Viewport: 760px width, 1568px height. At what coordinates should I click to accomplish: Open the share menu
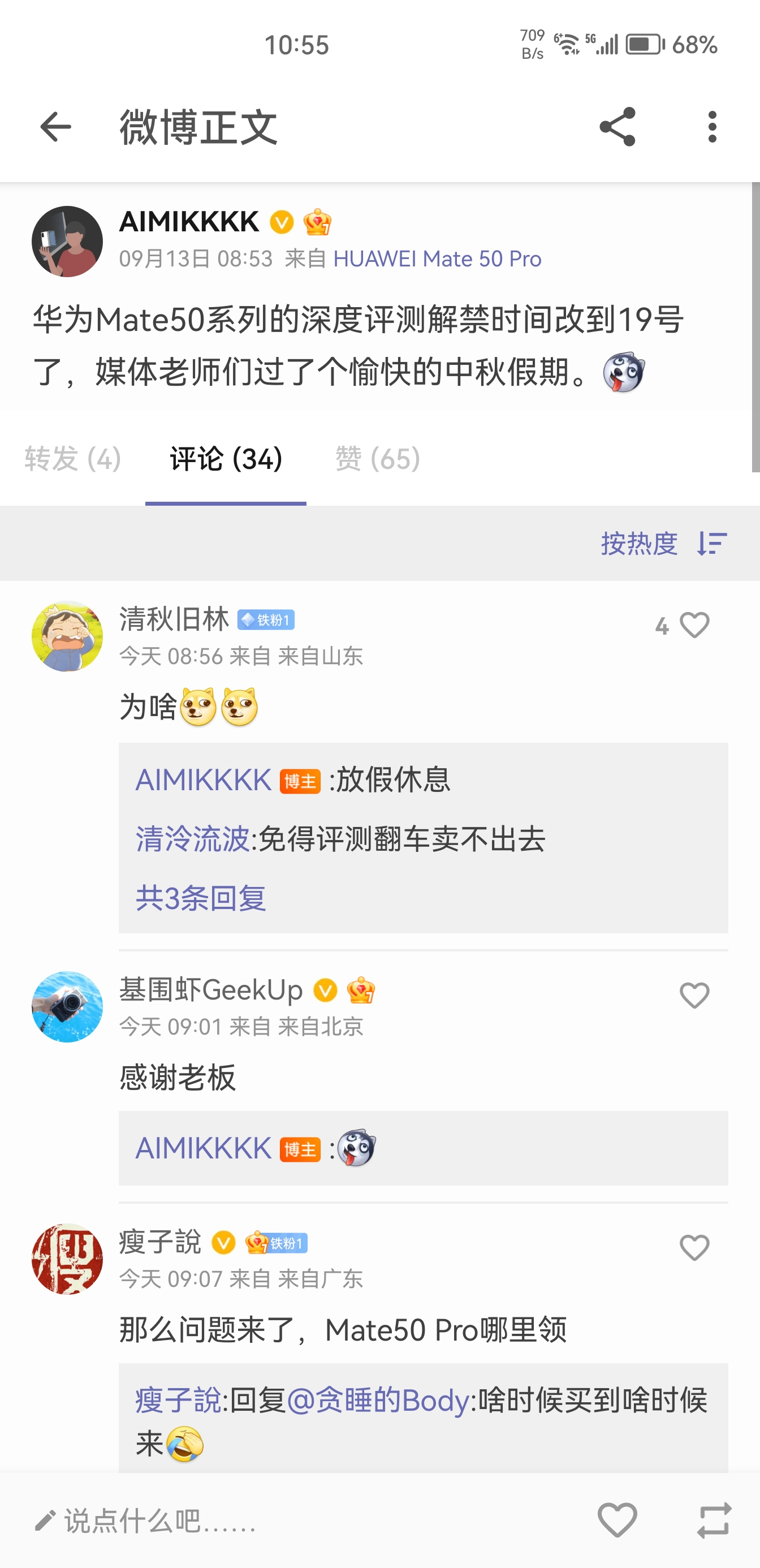[618, 128]
